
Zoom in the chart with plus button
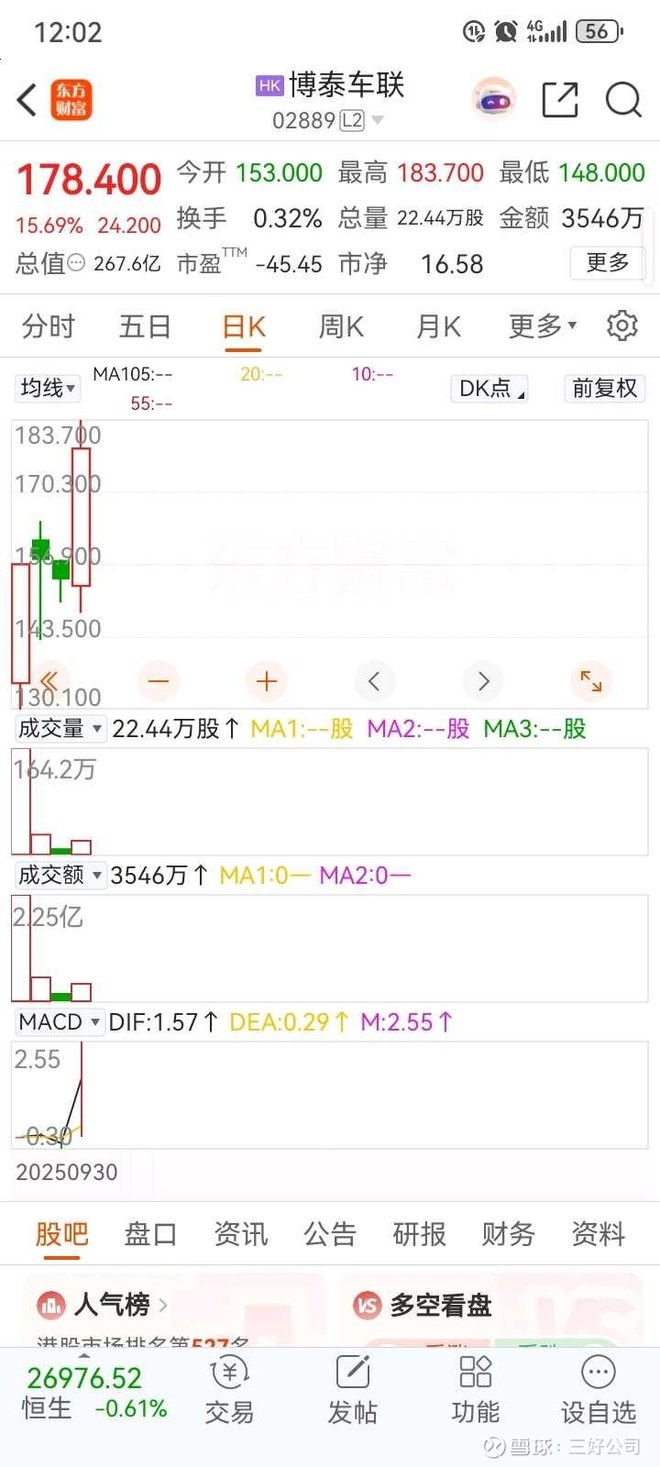tap(266, 682)
